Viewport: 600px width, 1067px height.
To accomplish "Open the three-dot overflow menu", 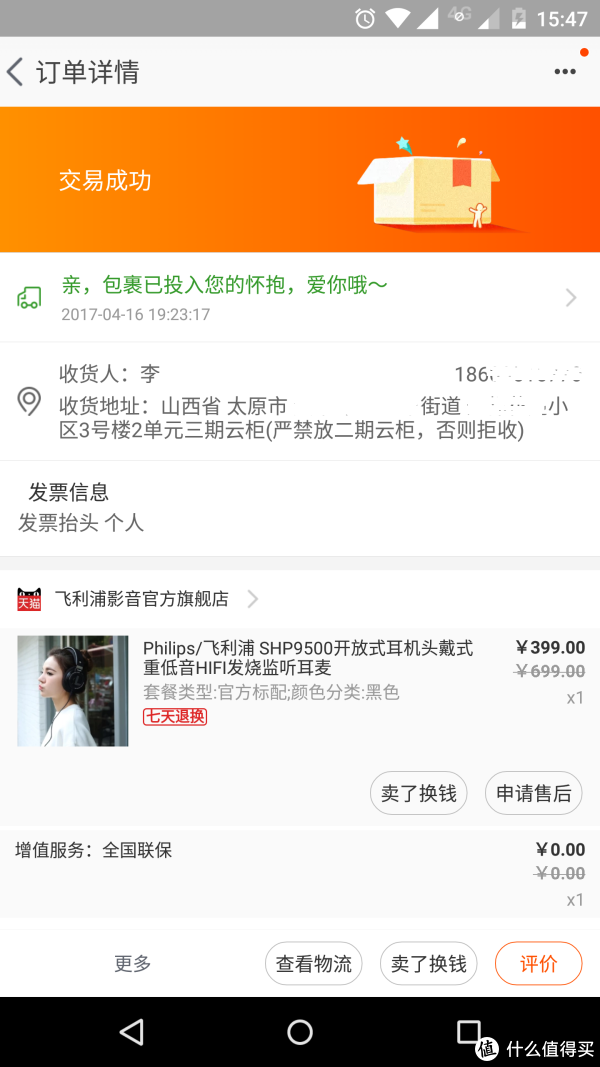I will (565, 72).
